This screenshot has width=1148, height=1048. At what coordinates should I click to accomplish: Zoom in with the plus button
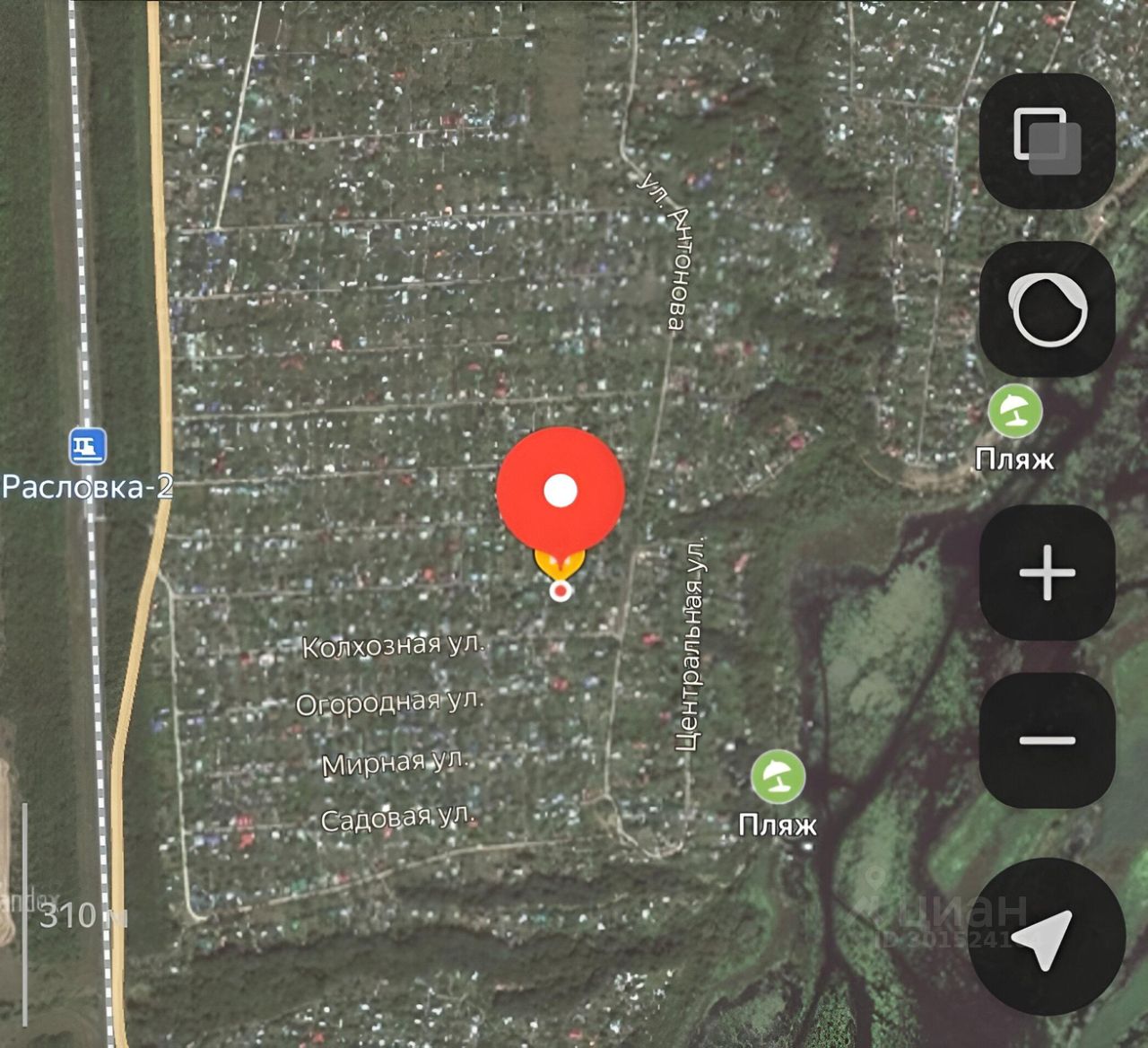coord(1047,572)
